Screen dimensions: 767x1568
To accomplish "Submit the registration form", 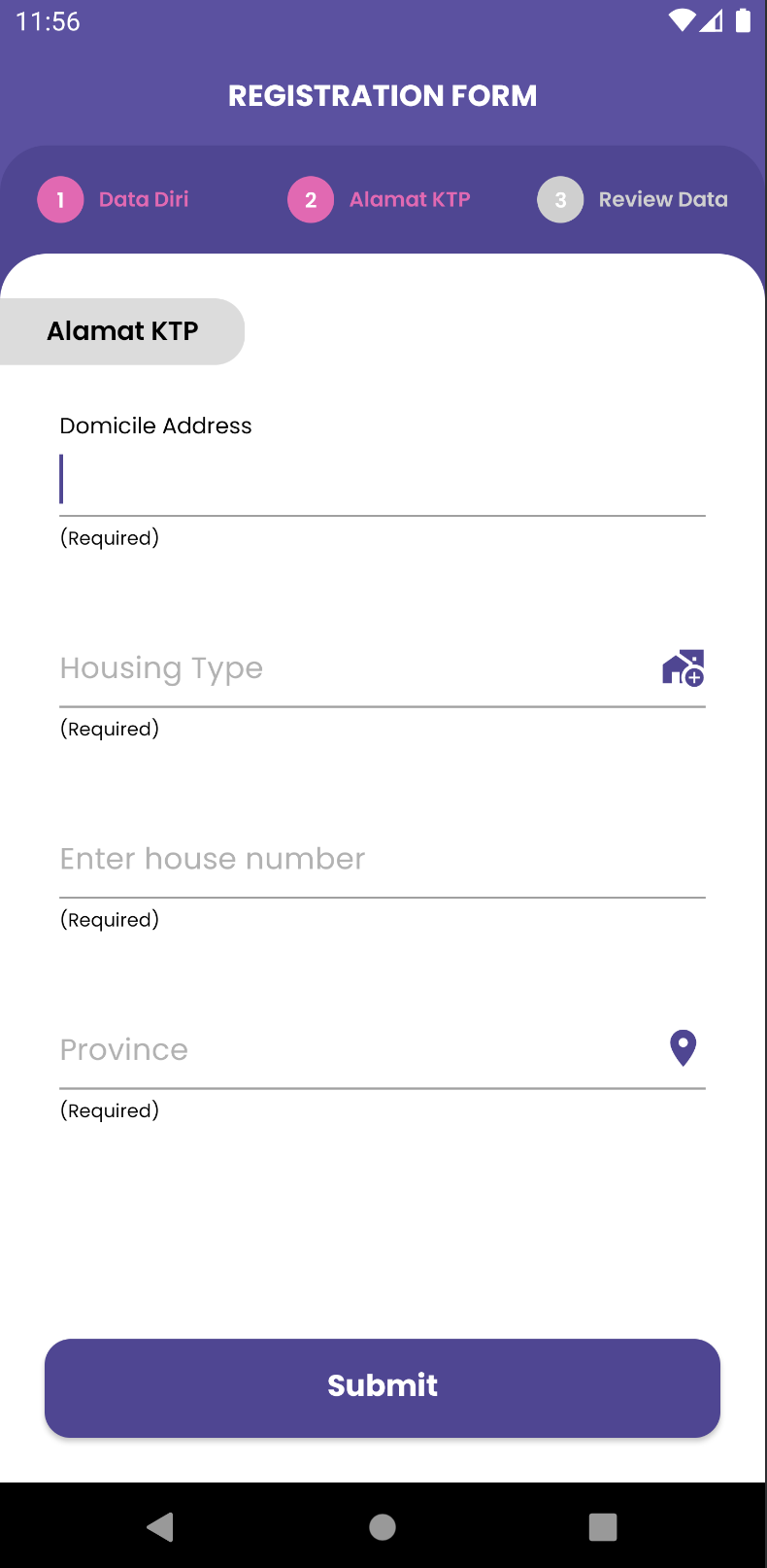I will (383, 1387).
